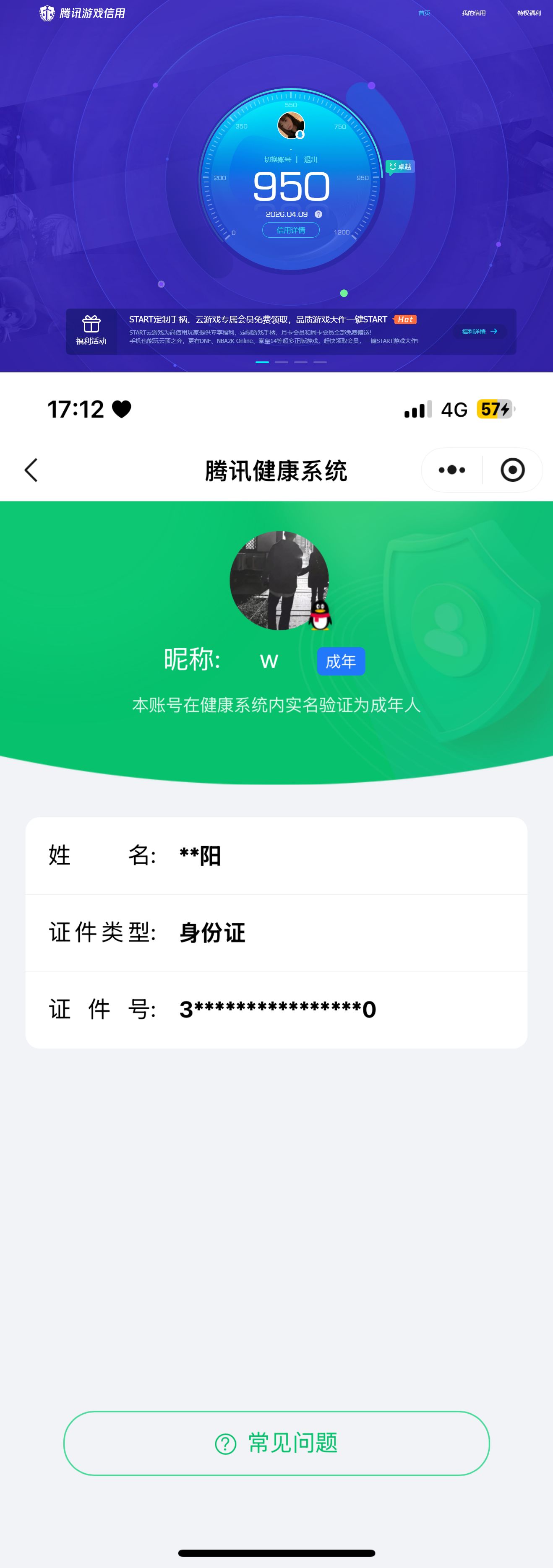Open the 我的信用 navigation item

[x=473, y=13]
